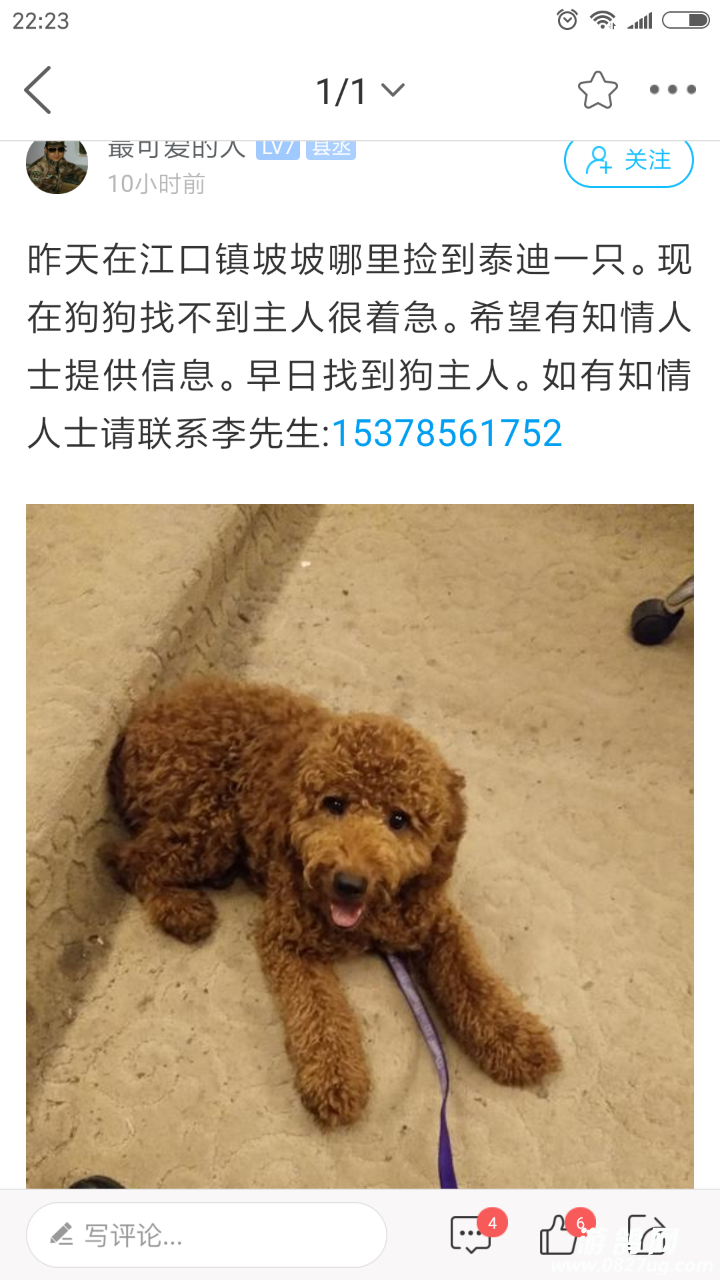Go back using the top-left arrow

(38, 90)
